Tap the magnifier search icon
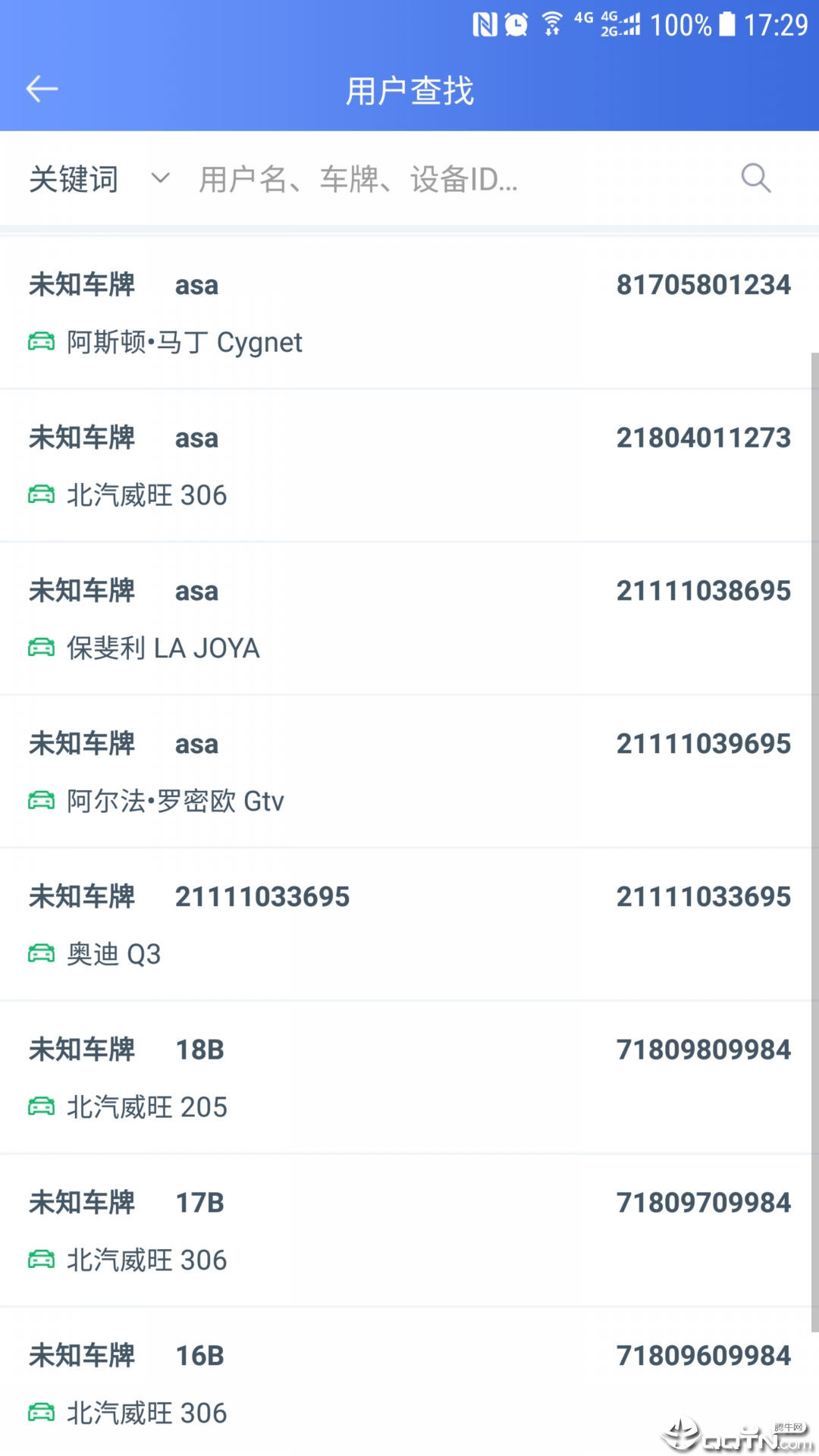 (755, 179)
